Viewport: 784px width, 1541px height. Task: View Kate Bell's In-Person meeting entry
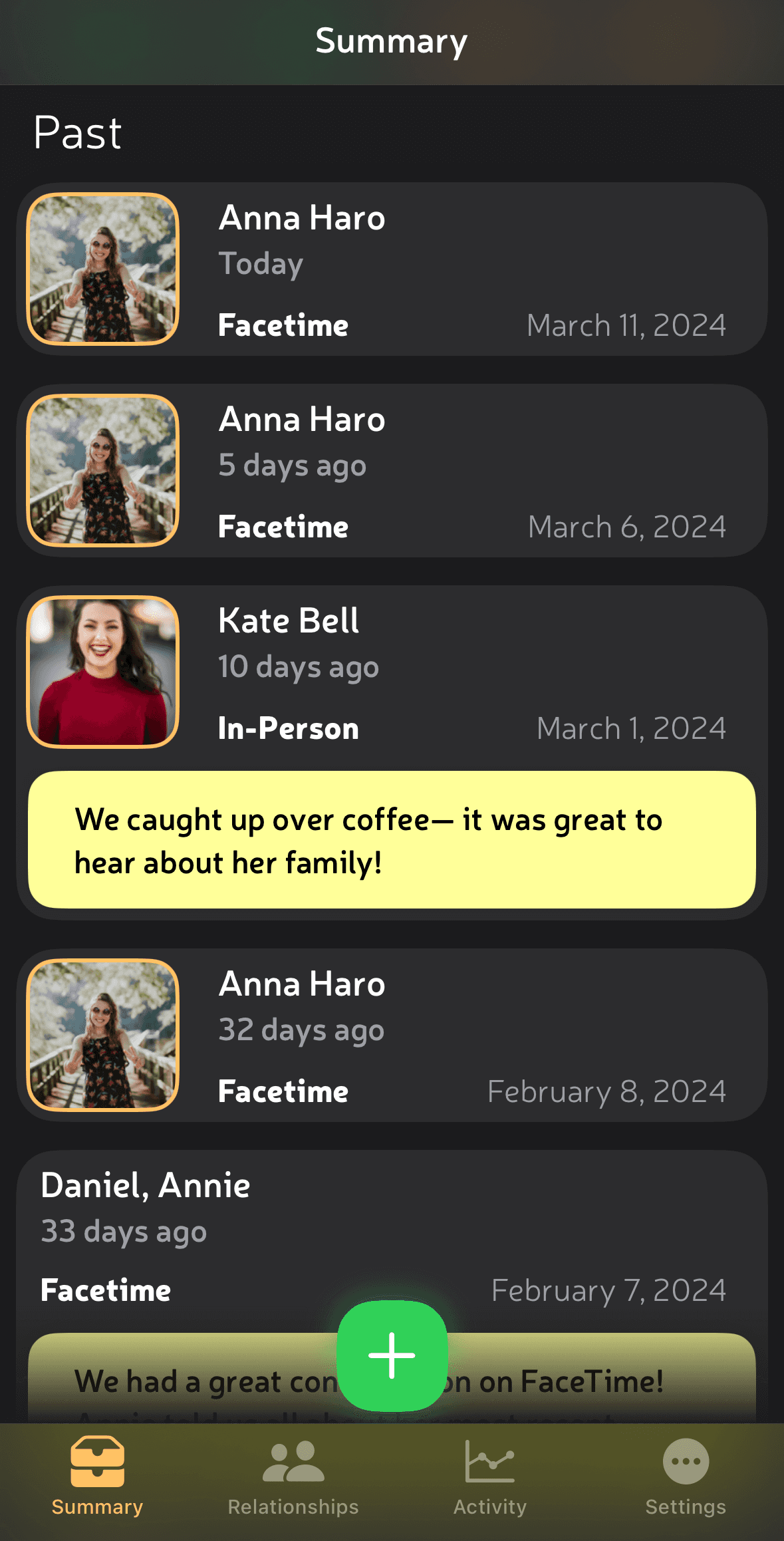(392, 752)
